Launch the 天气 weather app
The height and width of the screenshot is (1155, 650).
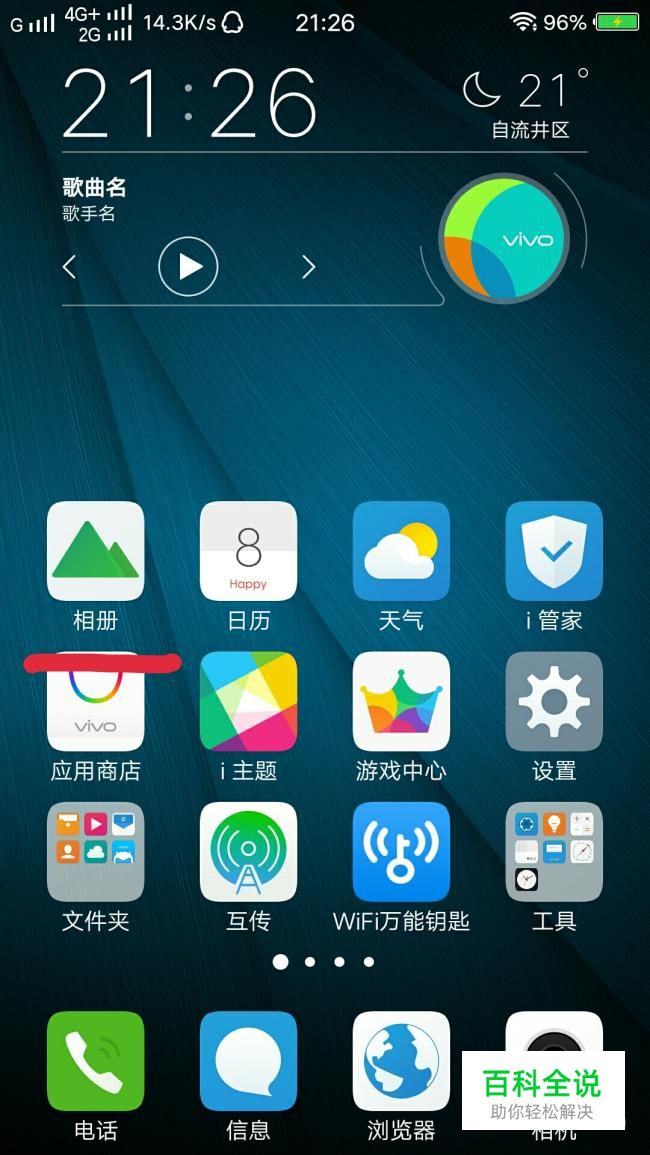pyautogui.click(x=401, y=551)
